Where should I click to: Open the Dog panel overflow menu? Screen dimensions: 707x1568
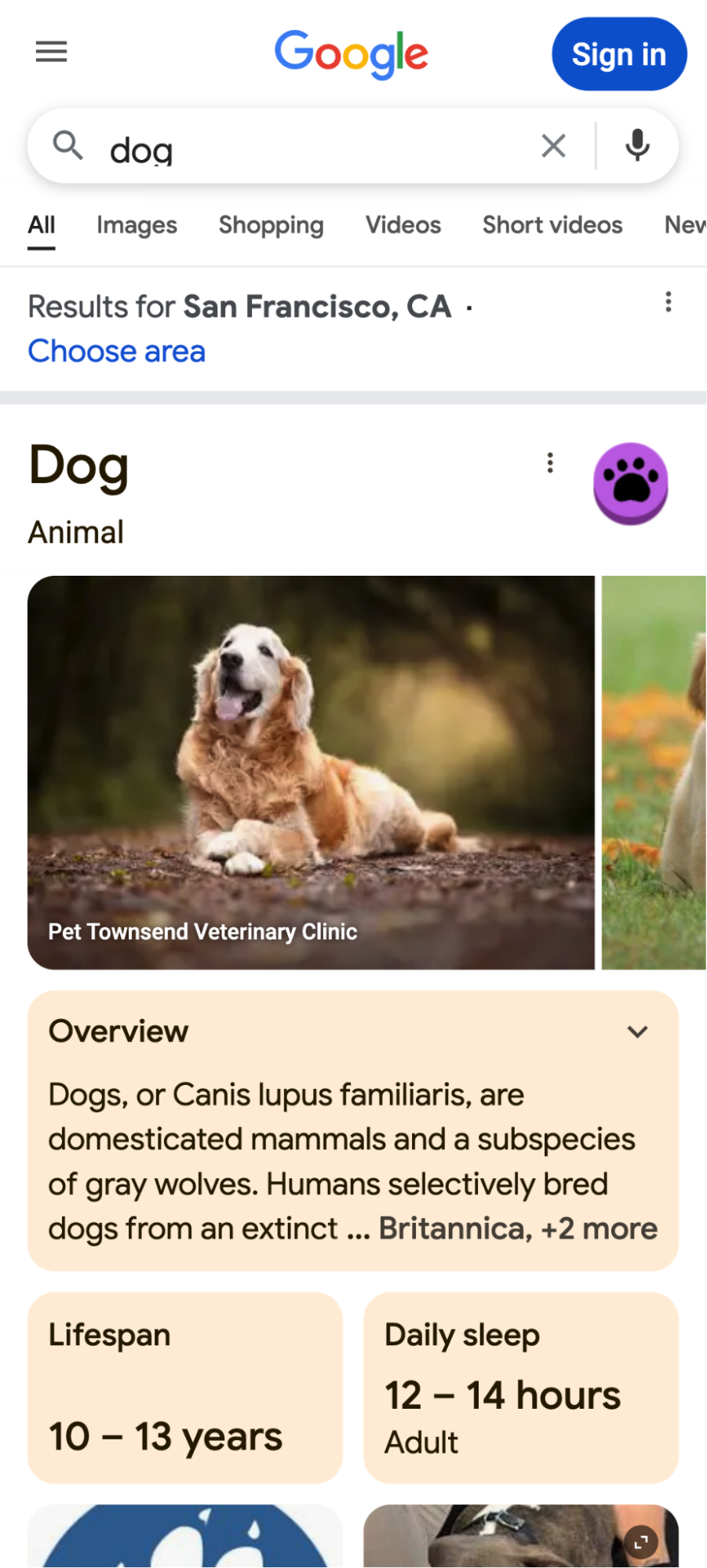pos(550,463)
